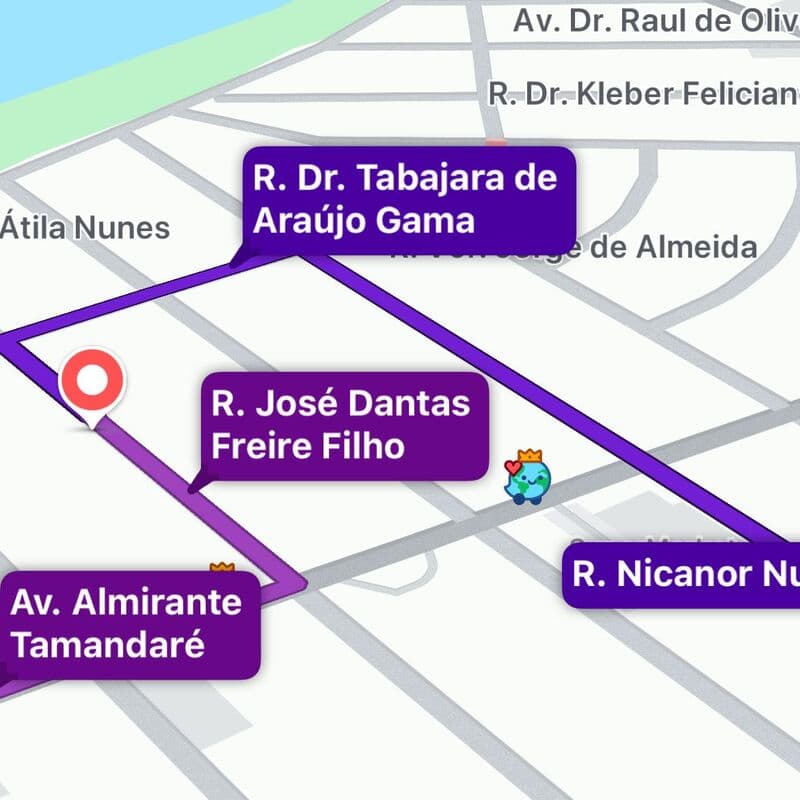Image resolution: width=800 pixels, height=800 pixels.
Task: Open the crowned Wazer on the map
Action: click(x=527, y=480)
